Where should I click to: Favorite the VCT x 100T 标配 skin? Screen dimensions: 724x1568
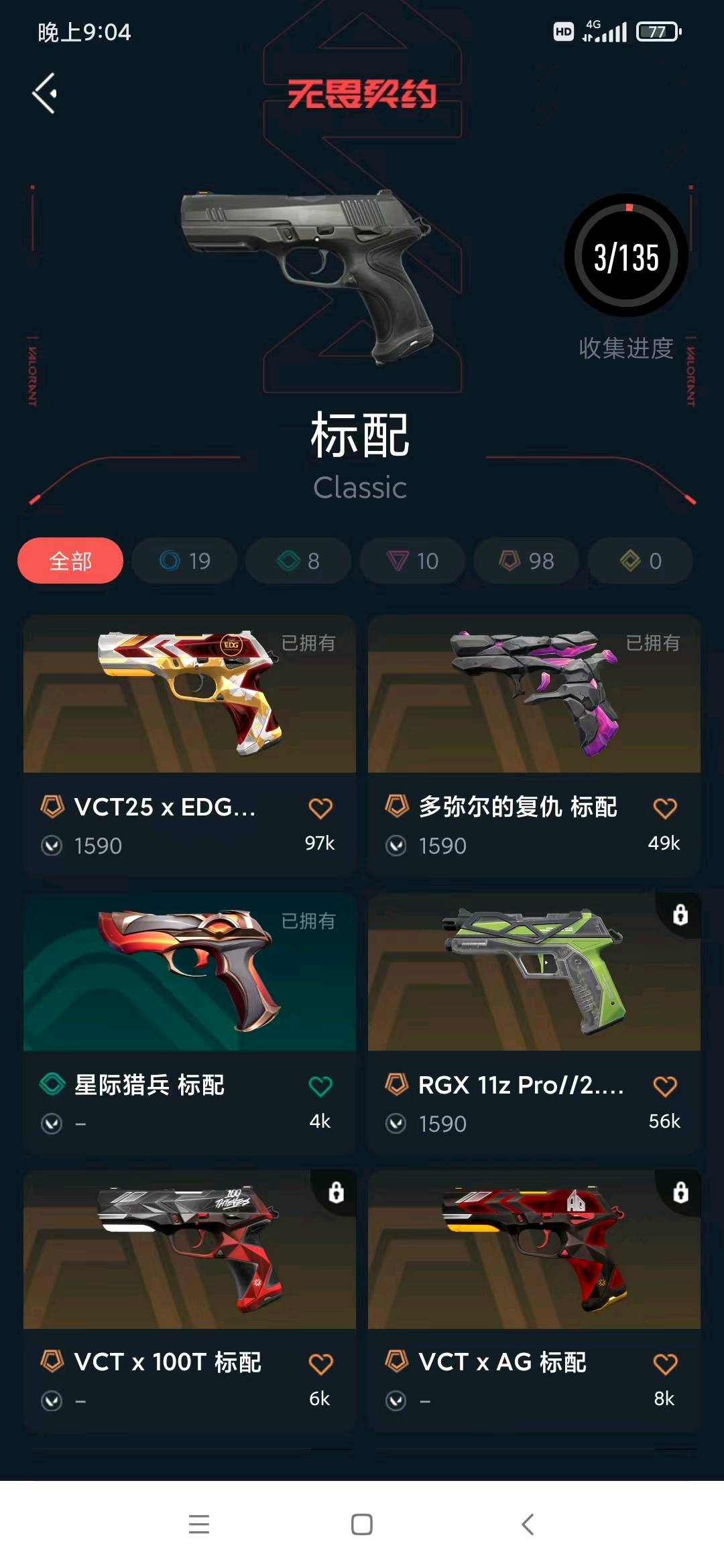tap(320, 1364)
